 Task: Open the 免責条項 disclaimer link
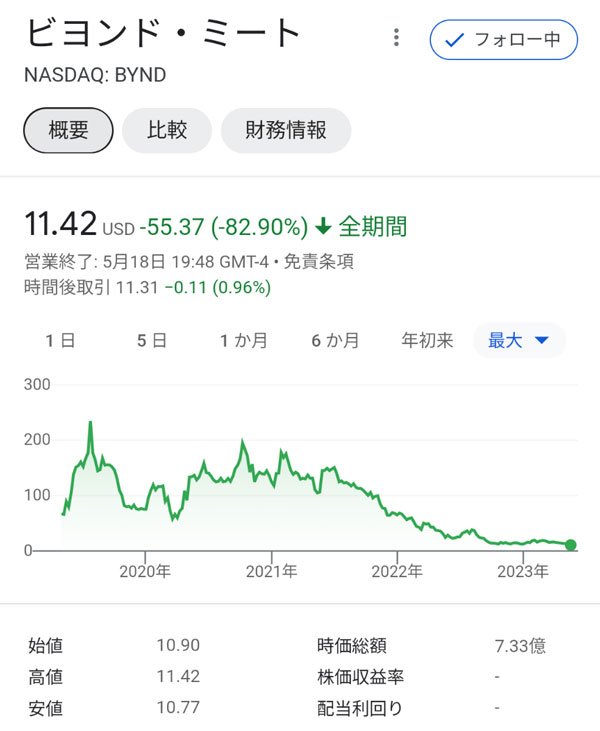pos(320,262)
